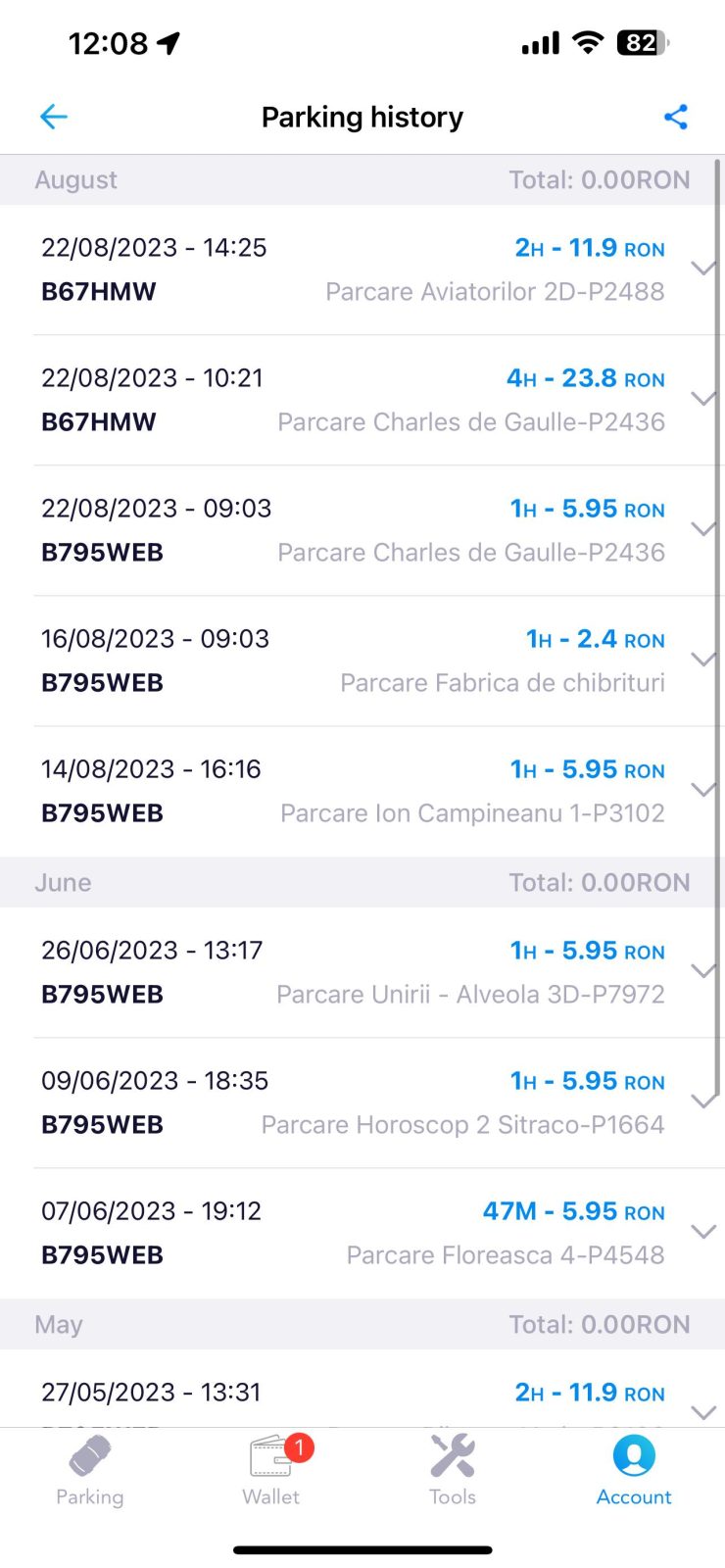Share the parking history
Screen dimensions: 725x1568
point(676,117)
